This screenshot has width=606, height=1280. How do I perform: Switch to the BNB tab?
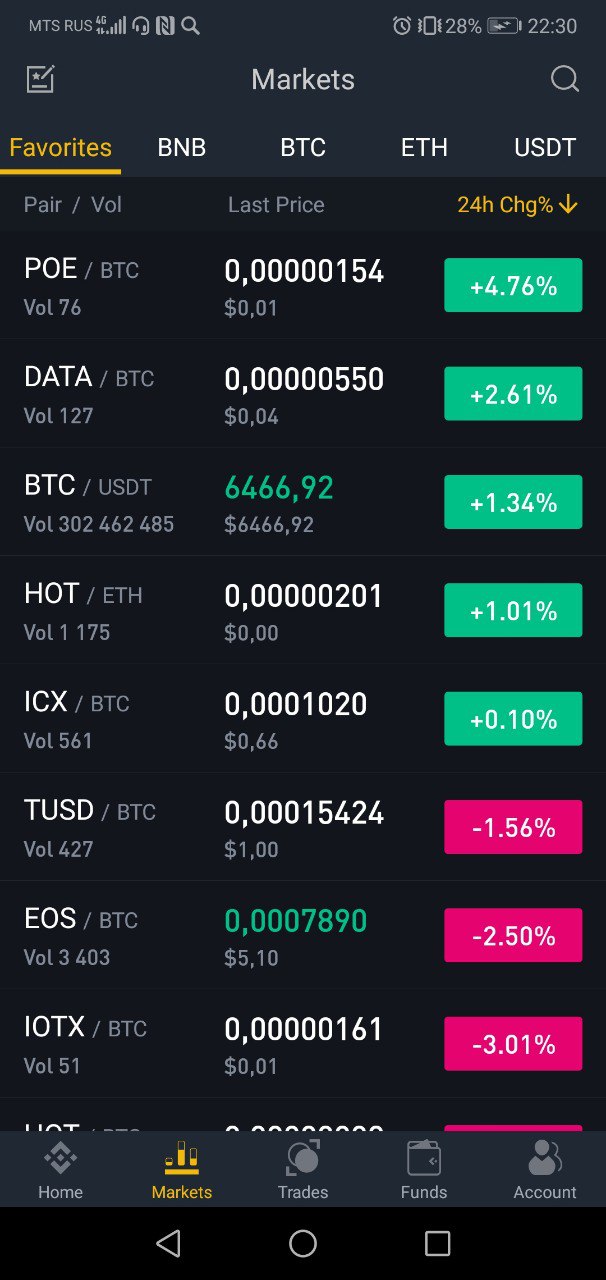coord(182,147)
